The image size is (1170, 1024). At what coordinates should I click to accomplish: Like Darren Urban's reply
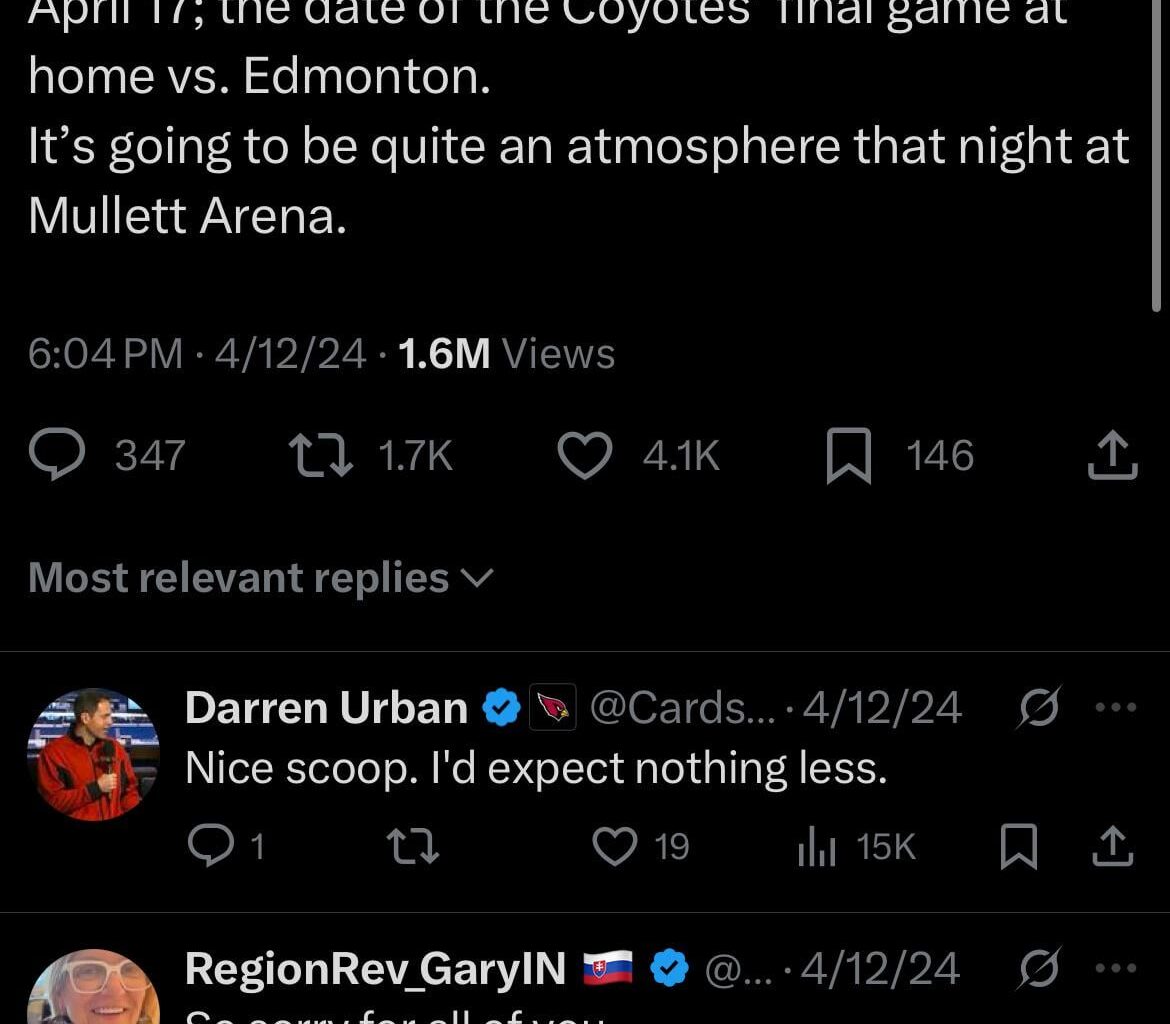pyautogui.click(x=615, y=847)
